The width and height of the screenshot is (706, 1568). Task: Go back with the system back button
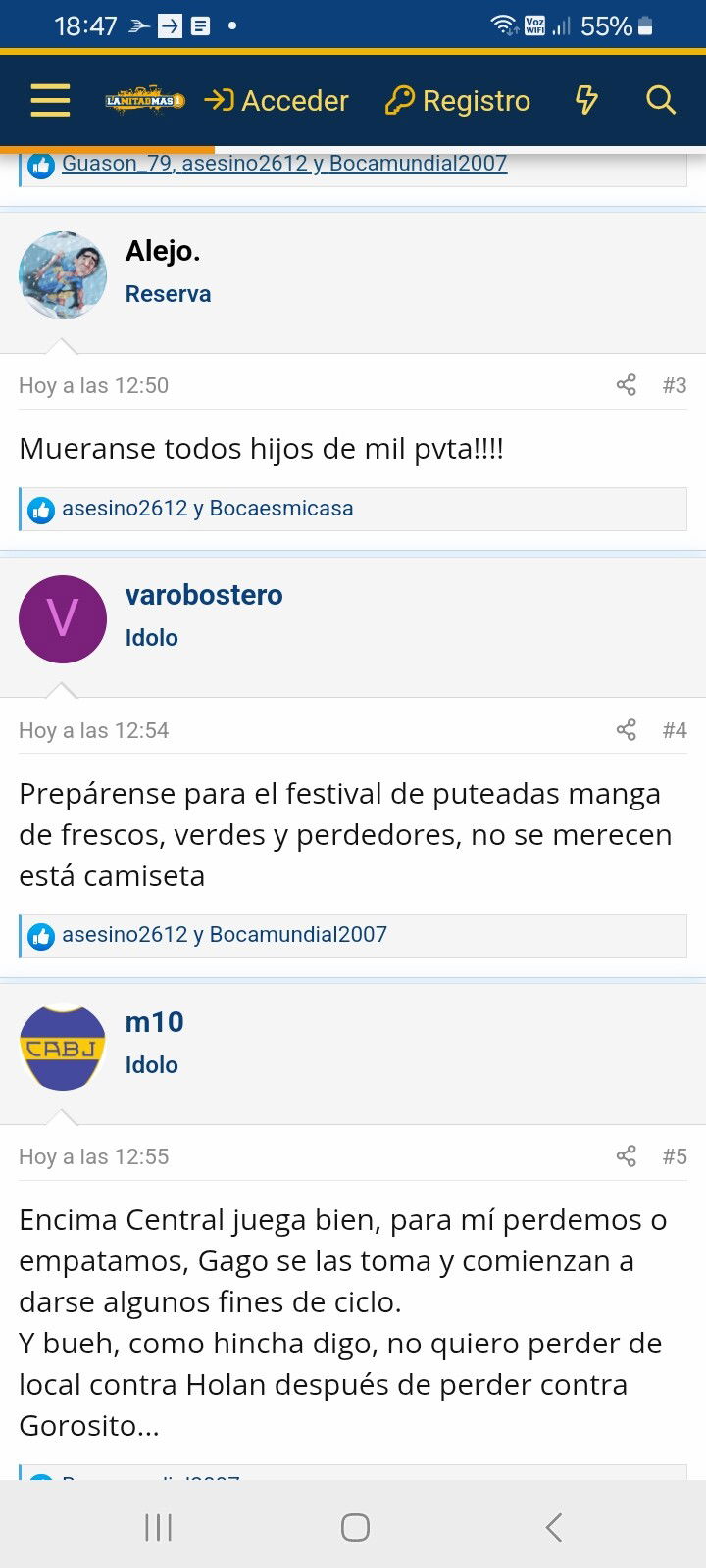tap(554, 1527)
